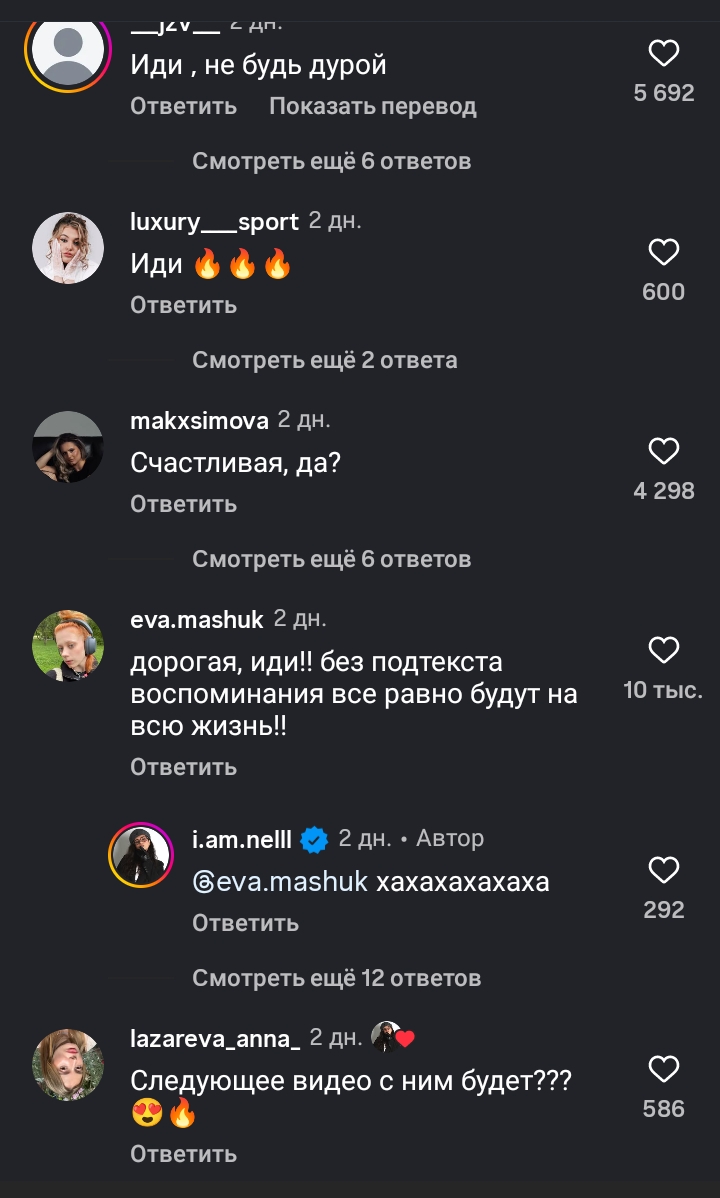Like i.am.nelll's reply
Image resolution: width=720 pixels, height=1198 pixels.
664,870
